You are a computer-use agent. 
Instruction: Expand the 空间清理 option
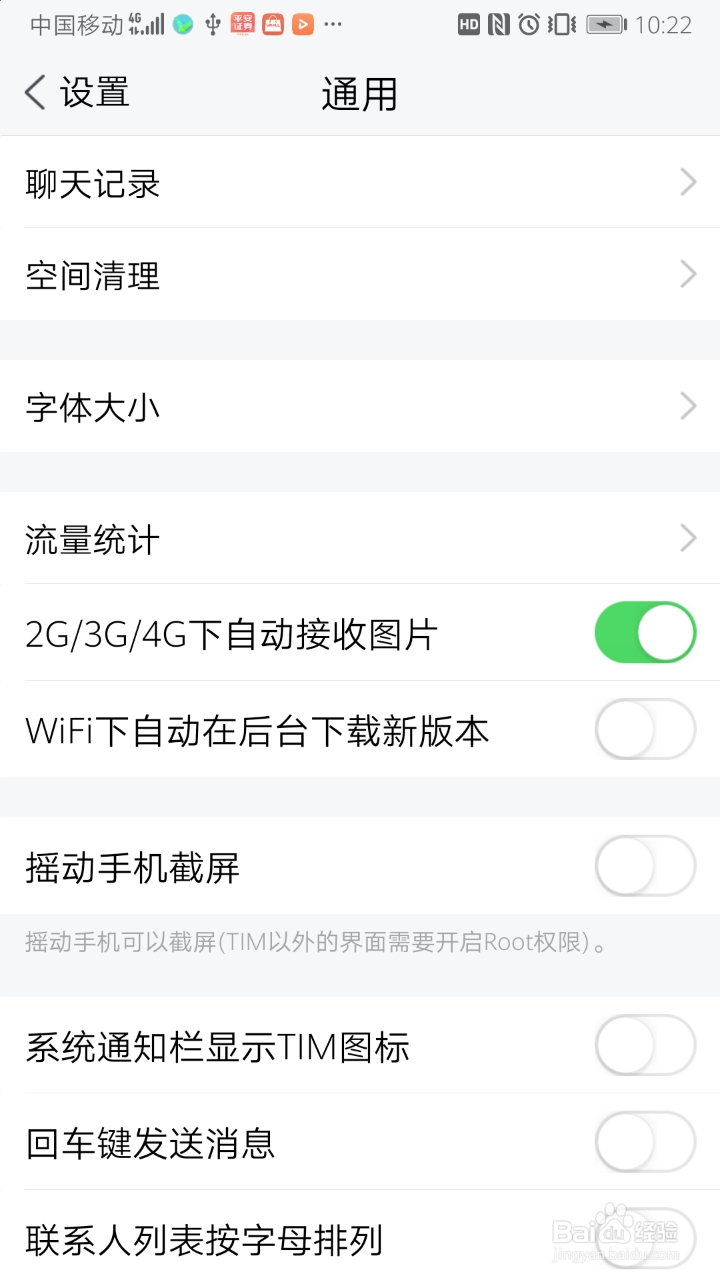click(x=360, y=276)
